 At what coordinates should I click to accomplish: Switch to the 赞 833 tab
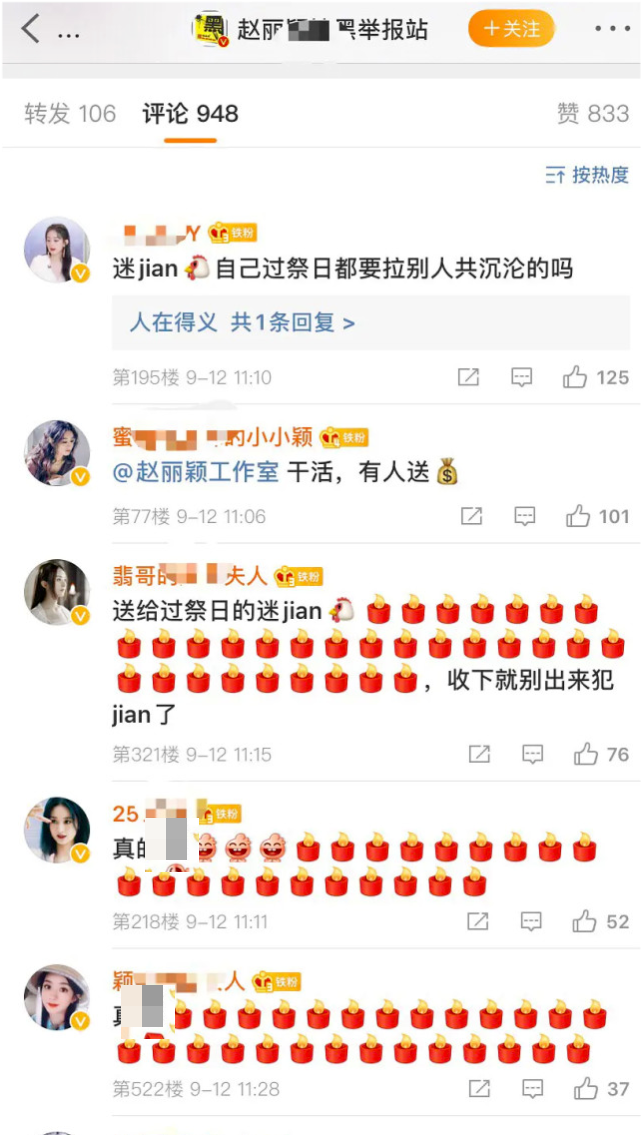[593, 114]
